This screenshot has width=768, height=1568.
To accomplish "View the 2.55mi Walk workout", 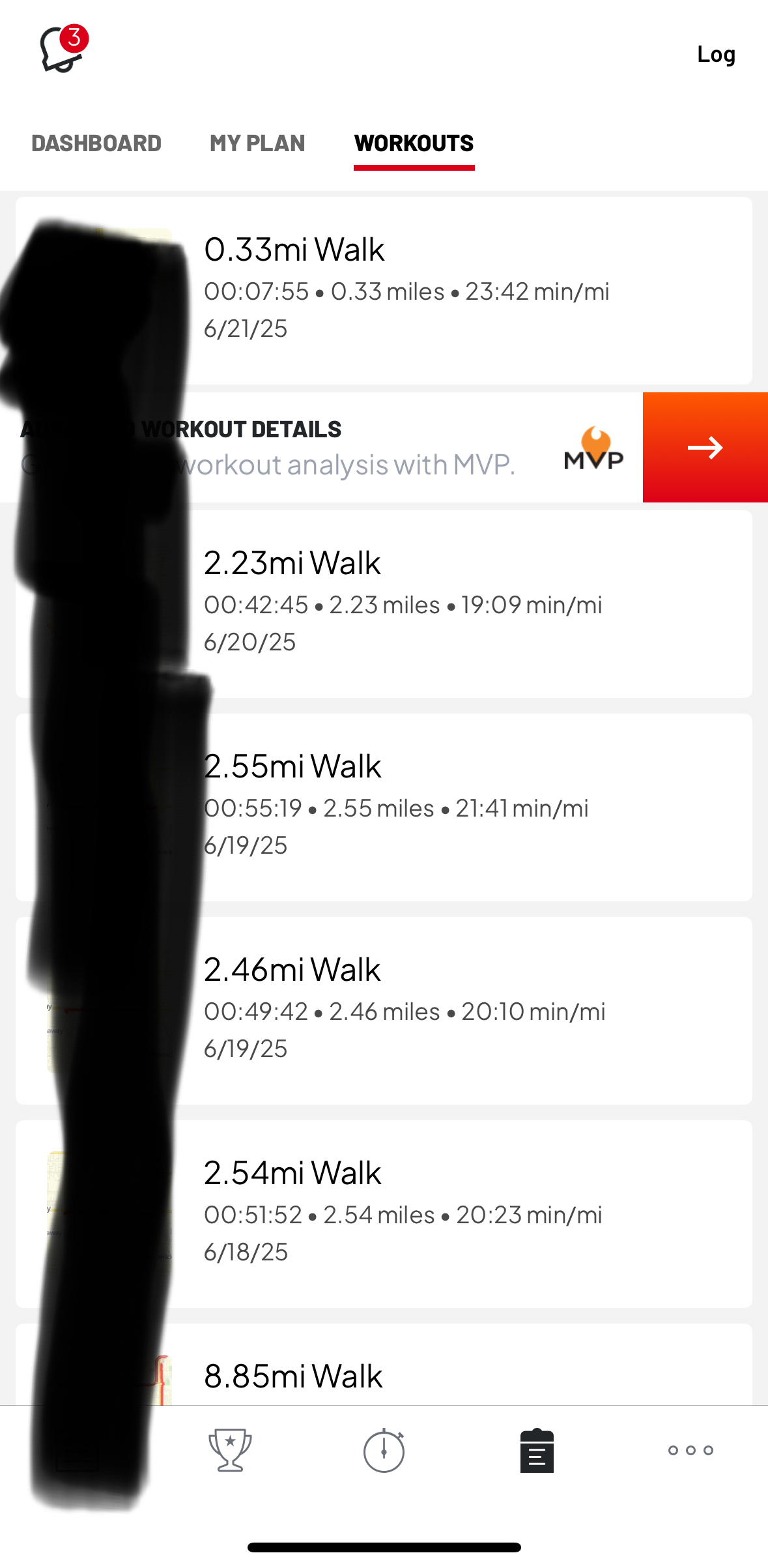I will tap(384, 807).
